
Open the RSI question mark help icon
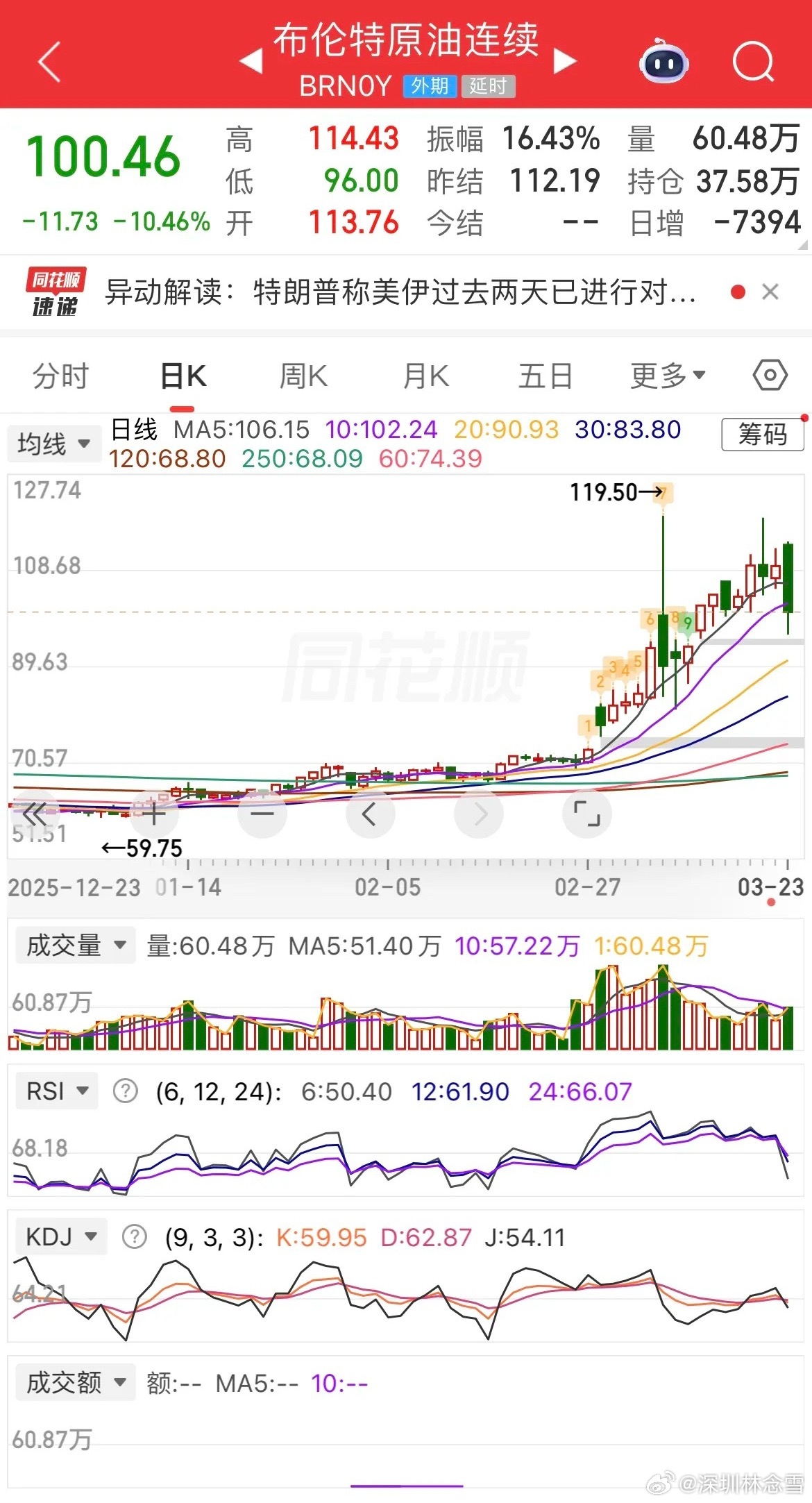tap(125, 1091)
